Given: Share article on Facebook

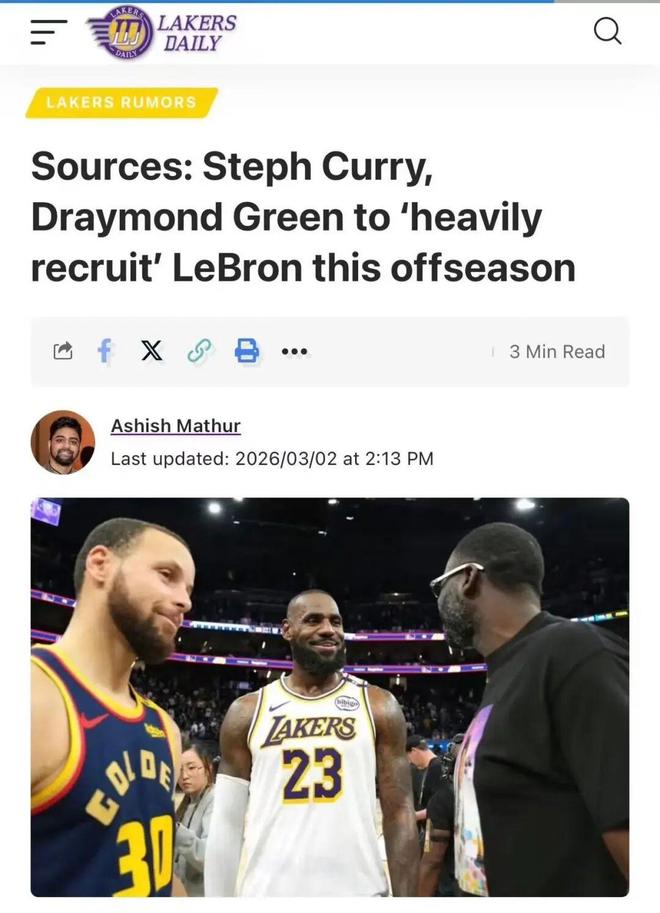Looking at the screenshot, I should click(105, 351).
